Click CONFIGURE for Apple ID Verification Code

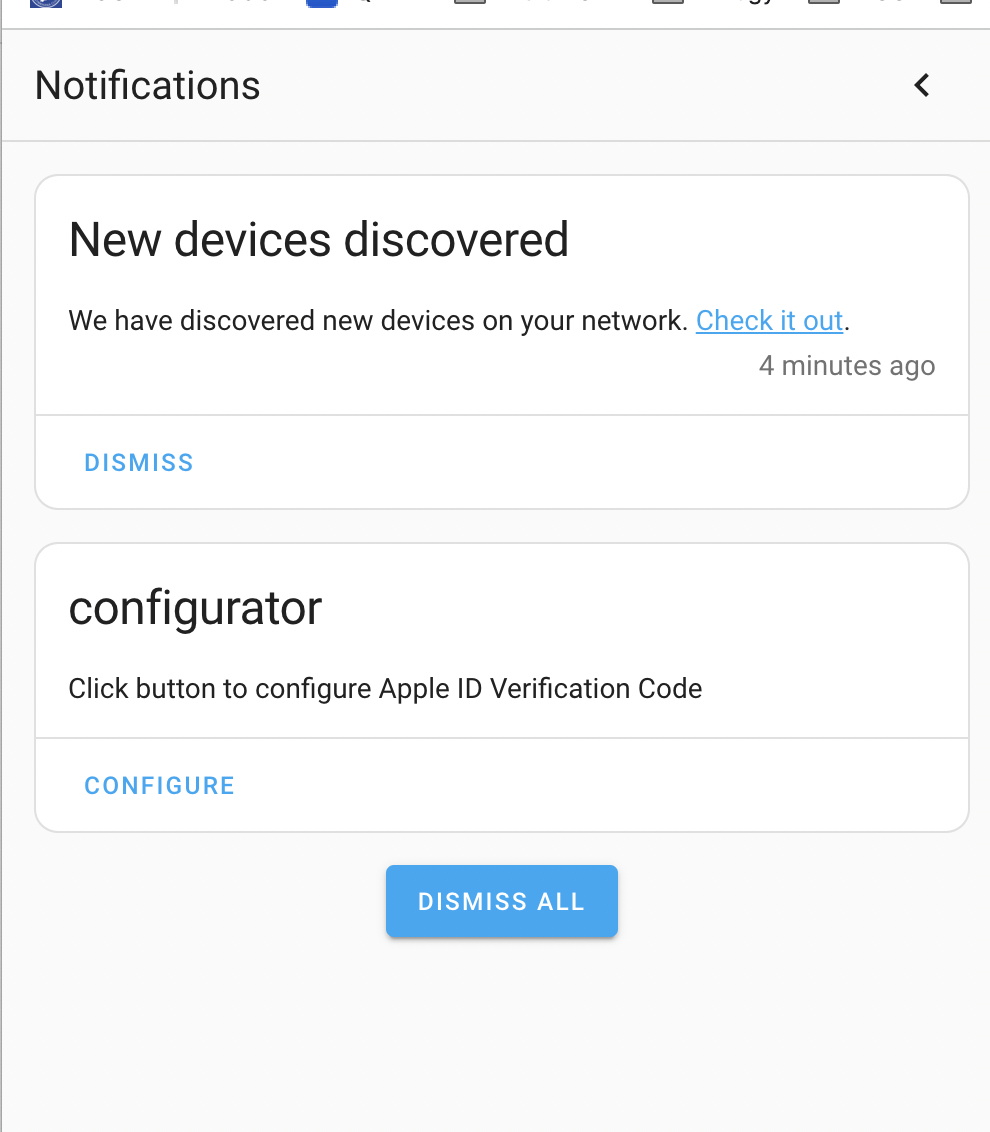(159, 785)
